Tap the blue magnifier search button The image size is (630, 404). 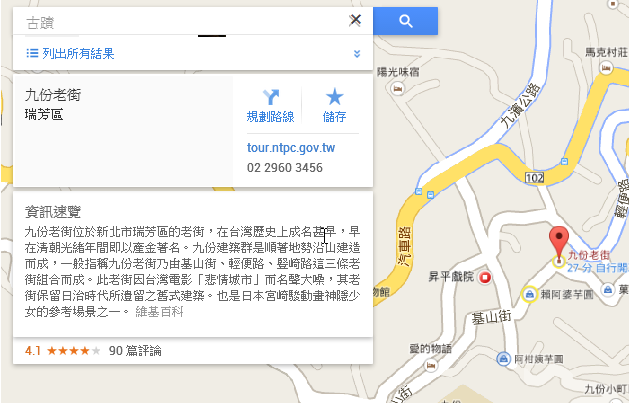405,20
